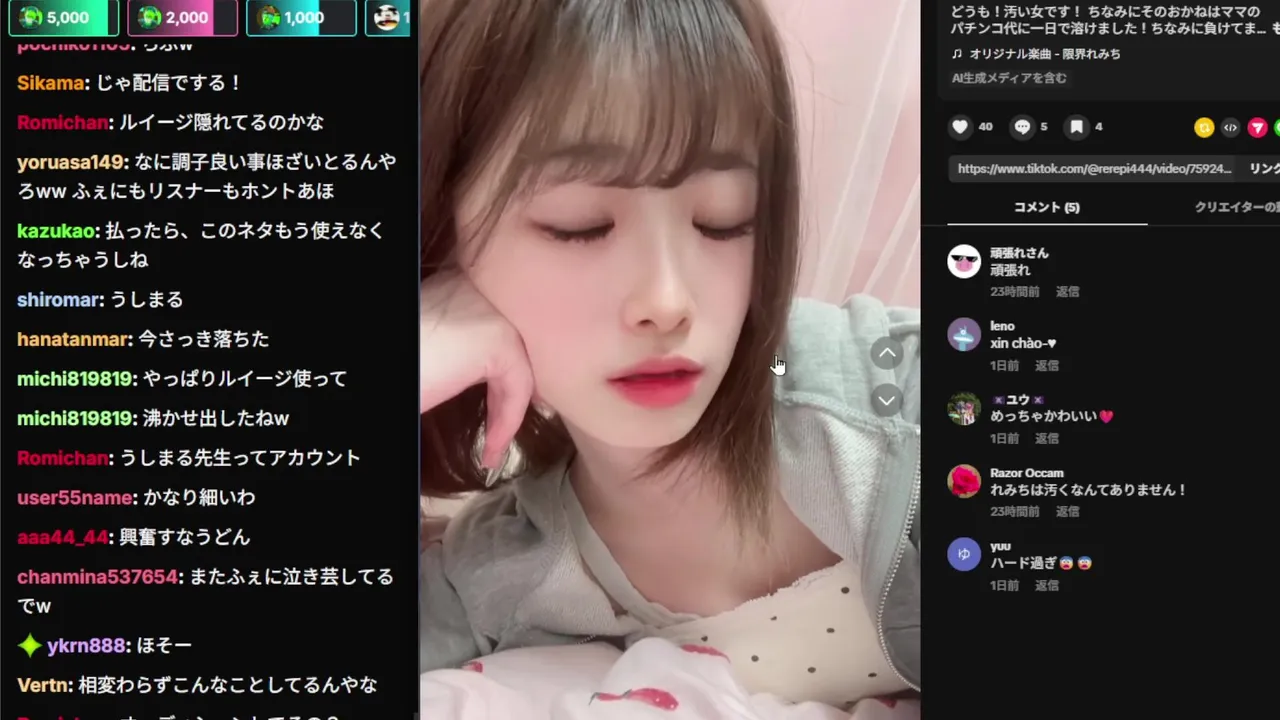Viewport: 1280px width, 720px height.
Task: Open the embed code icon
Action: (x=1231, y=127)
